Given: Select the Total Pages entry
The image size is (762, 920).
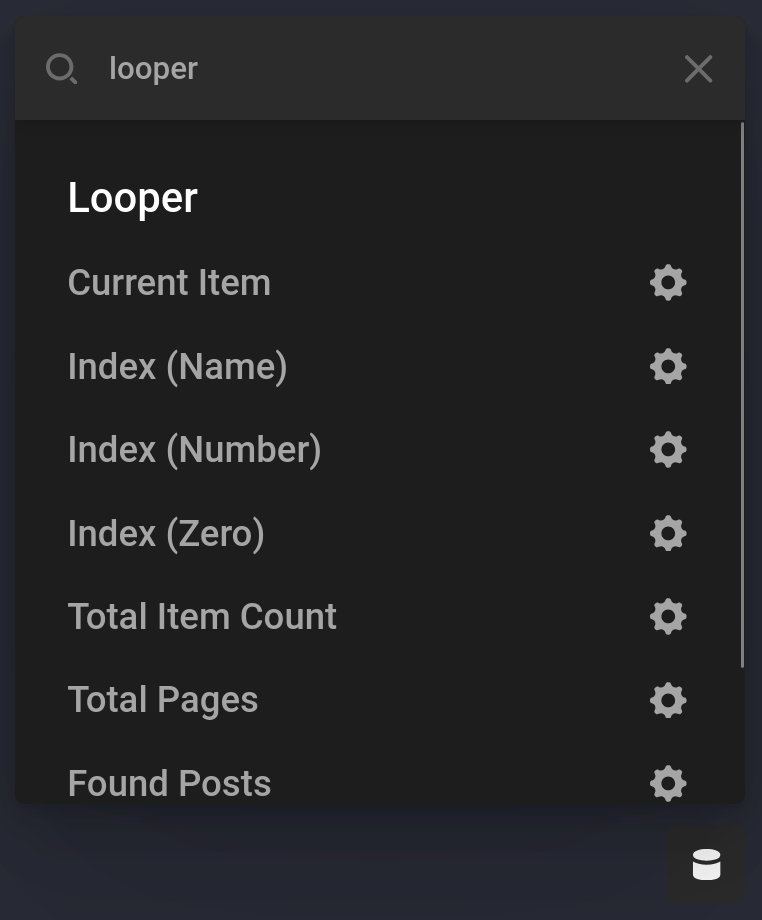Looking at the screenshot, I should coord(162,700).
